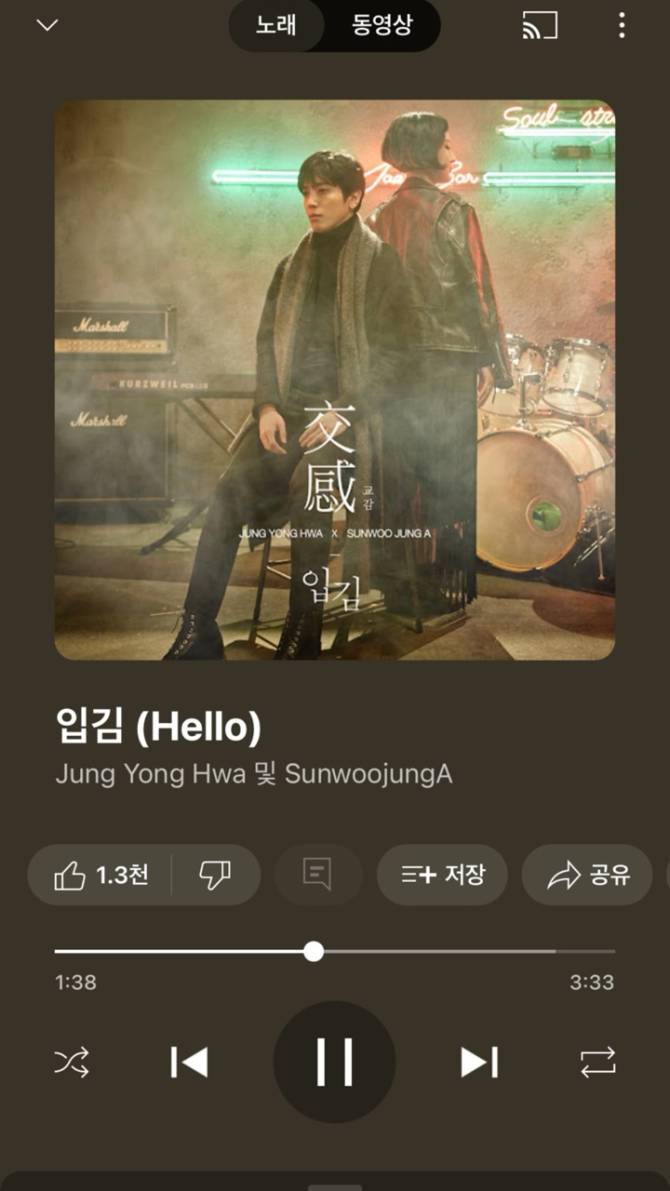Dislike this song with the thumbs-down button

point(215,875)
